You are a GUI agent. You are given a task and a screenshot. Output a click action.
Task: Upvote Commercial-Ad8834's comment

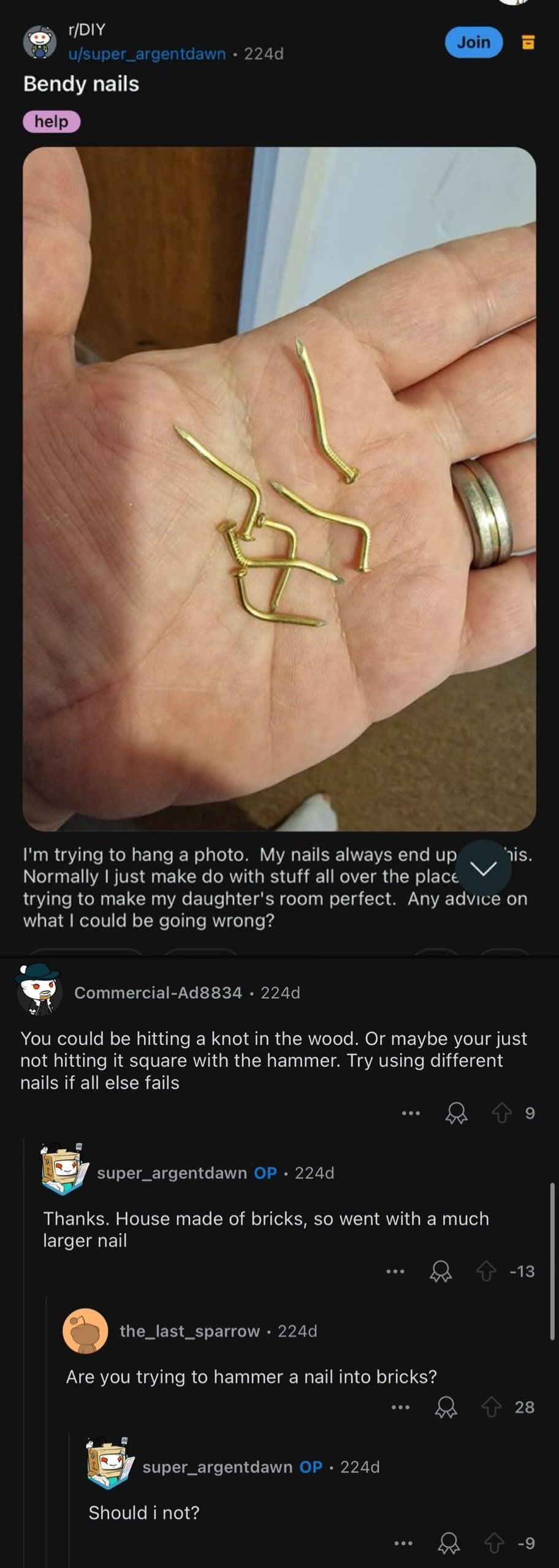point(502,1113)
